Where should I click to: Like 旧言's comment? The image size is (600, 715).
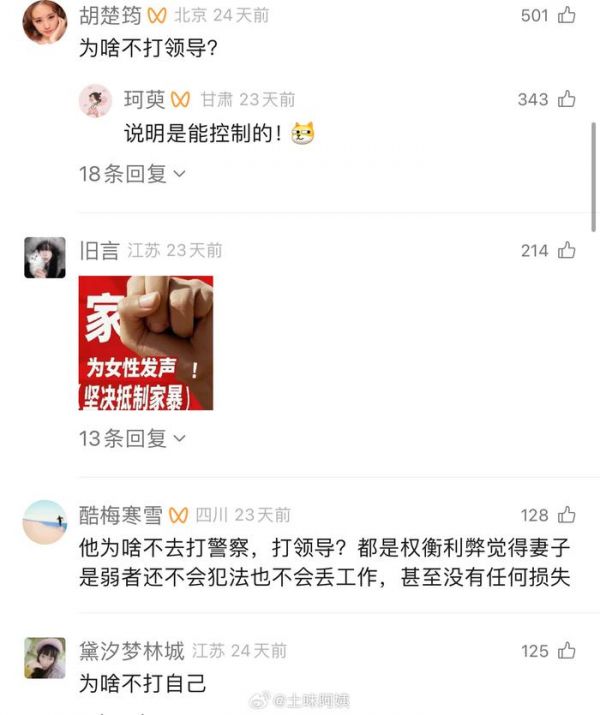tap(567, 251)
